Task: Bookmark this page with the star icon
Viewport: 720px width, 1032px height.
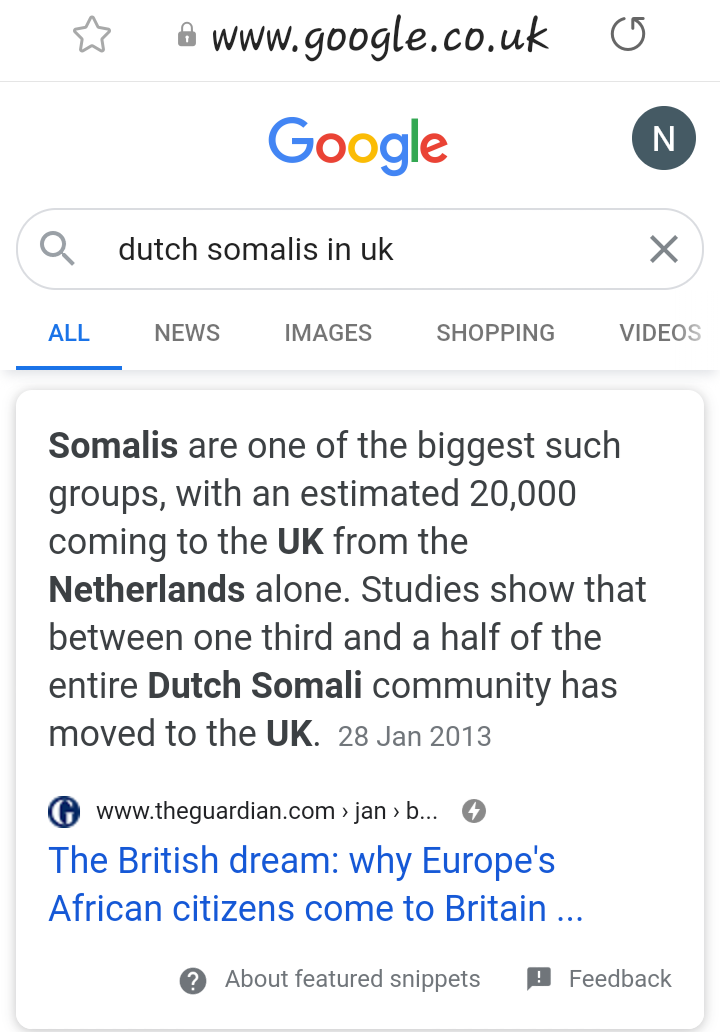Action: (92, 37)
